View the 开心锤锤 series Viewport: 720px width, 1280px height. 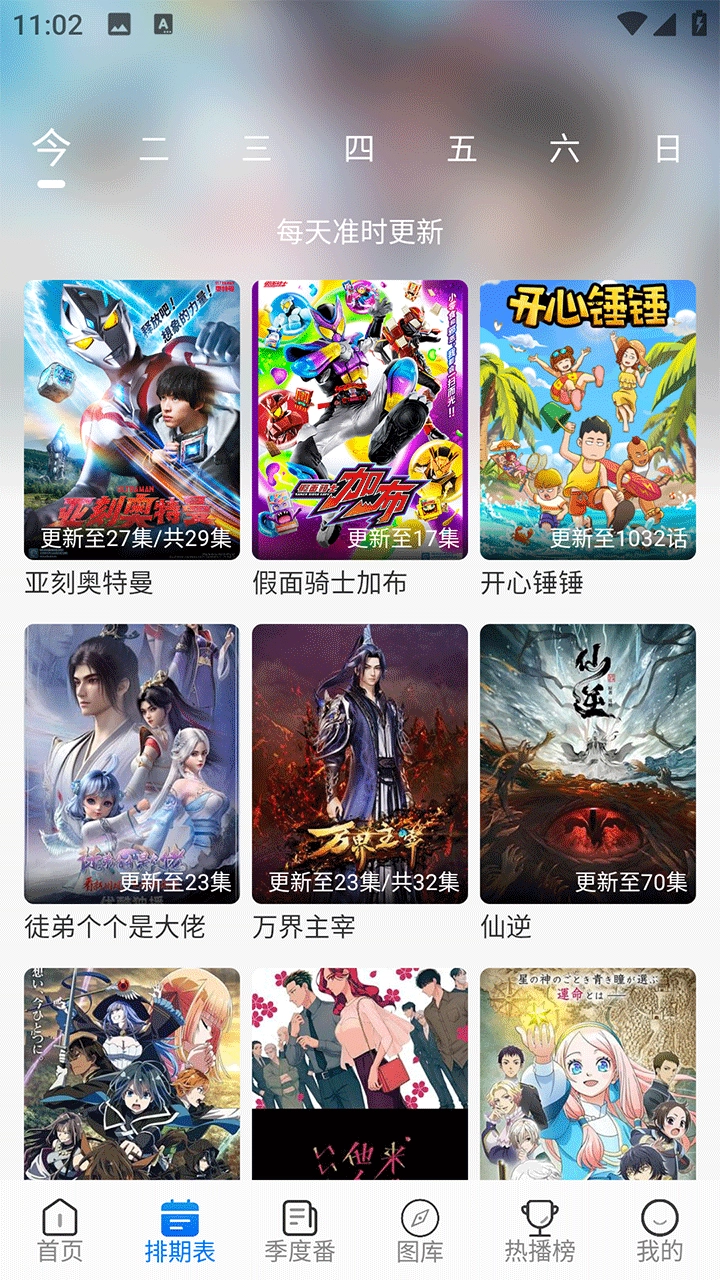point(588,420)
